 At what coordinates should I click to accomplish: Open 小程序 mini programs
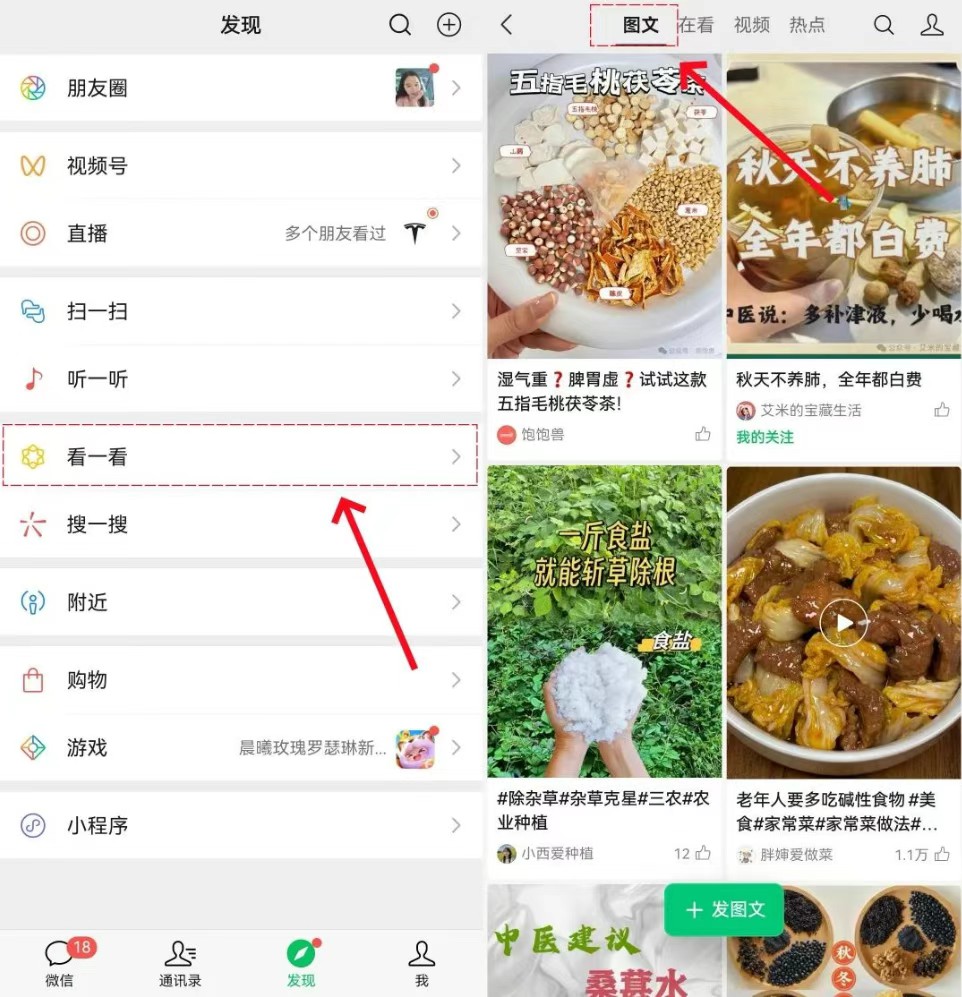pyautogui.click(x=240, y=826)
